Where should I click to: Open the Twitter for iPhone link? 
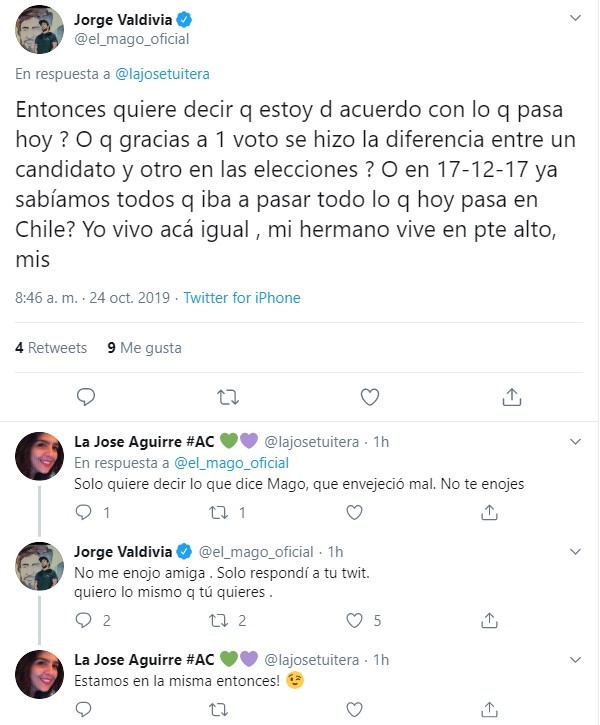coord(241,298)
